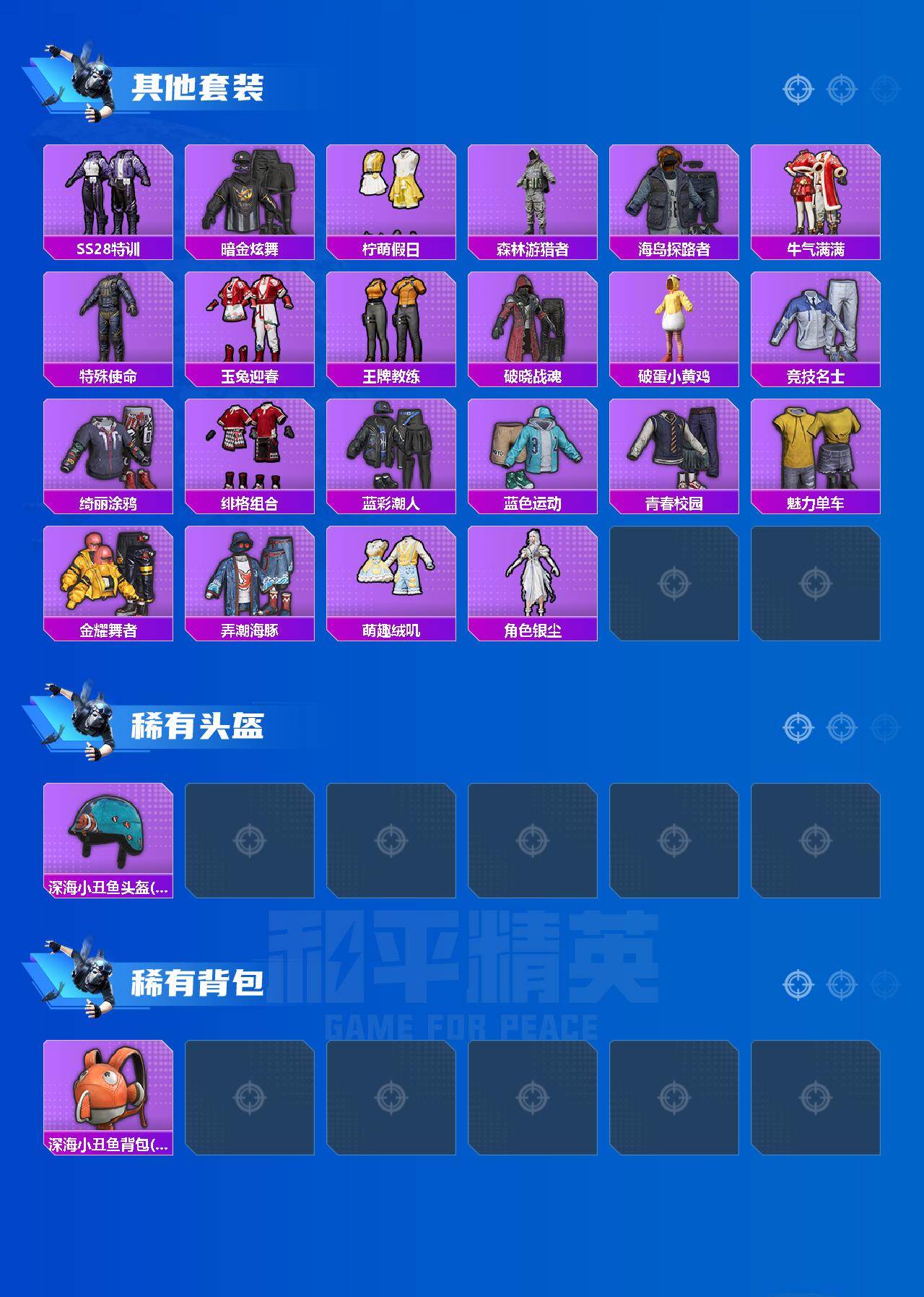Click the 深海小丑鱼头盔 helmet icon
This screenshot has width=924, height=1297.
[x=107, y=838]
